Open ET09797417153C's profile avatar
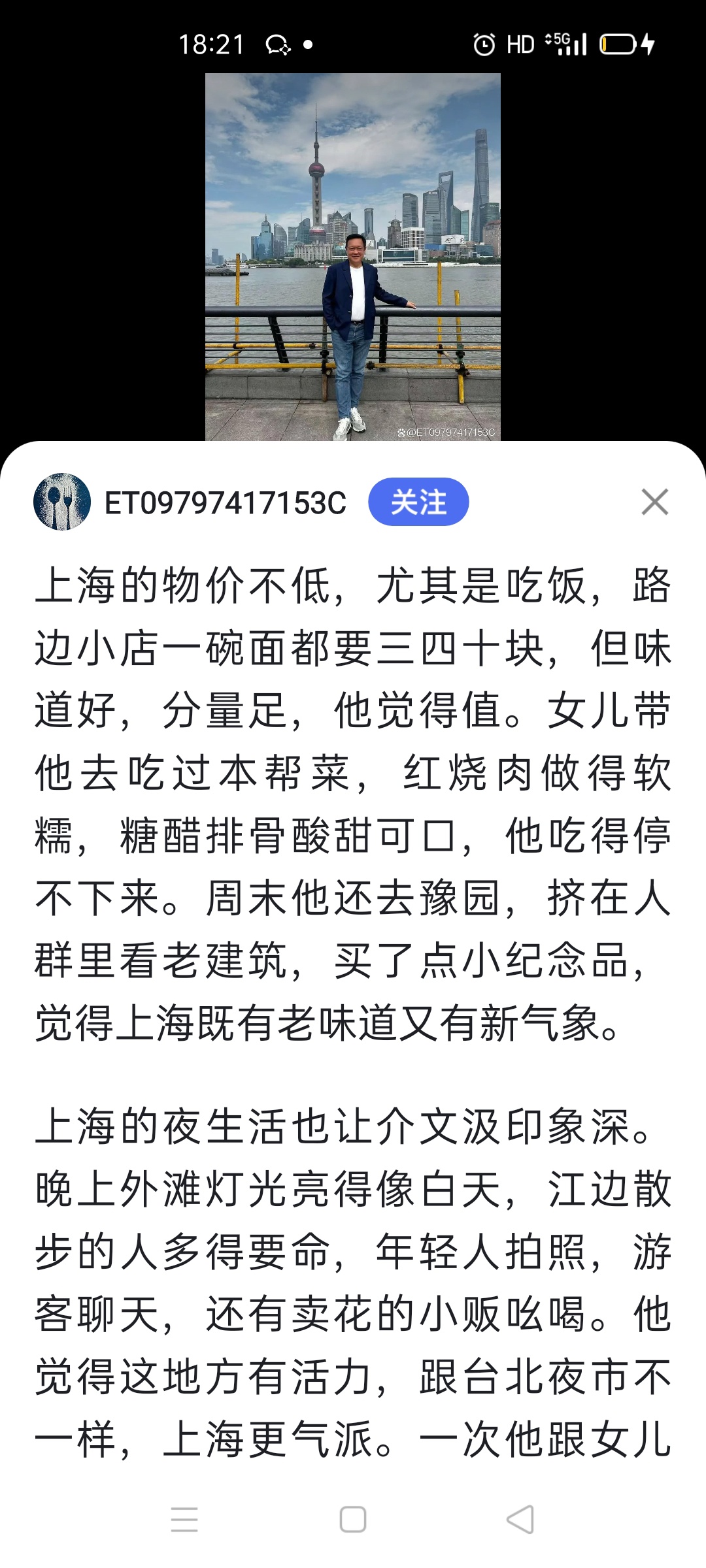The image size is (706, 1568). (x=62, y=502)
